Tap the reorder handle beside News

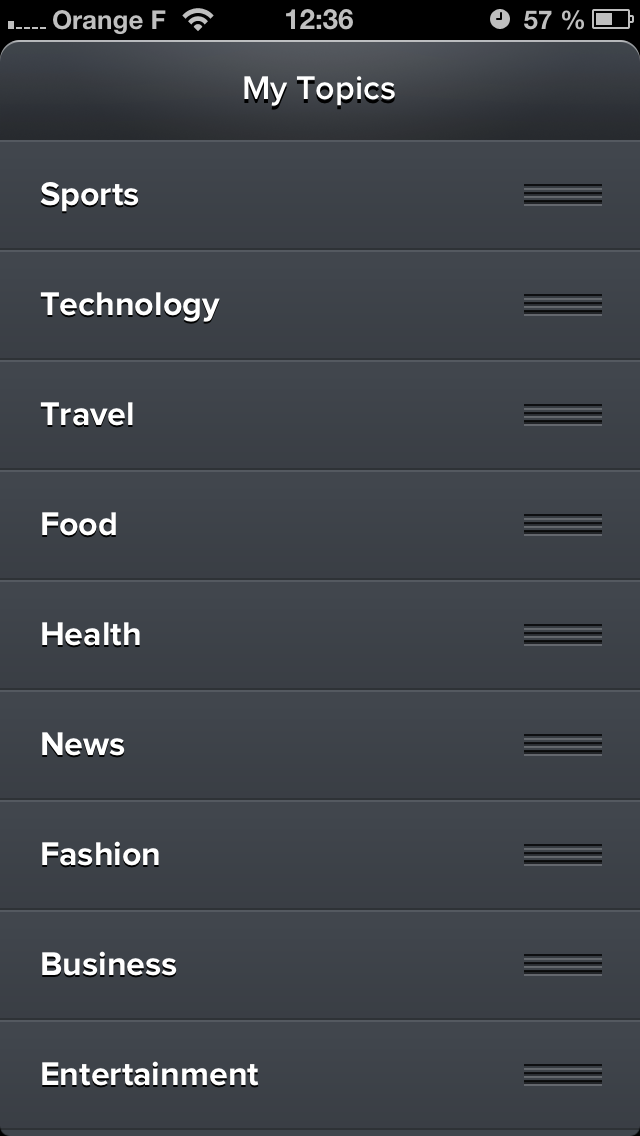pyautogui.click(x=563, y=745)
